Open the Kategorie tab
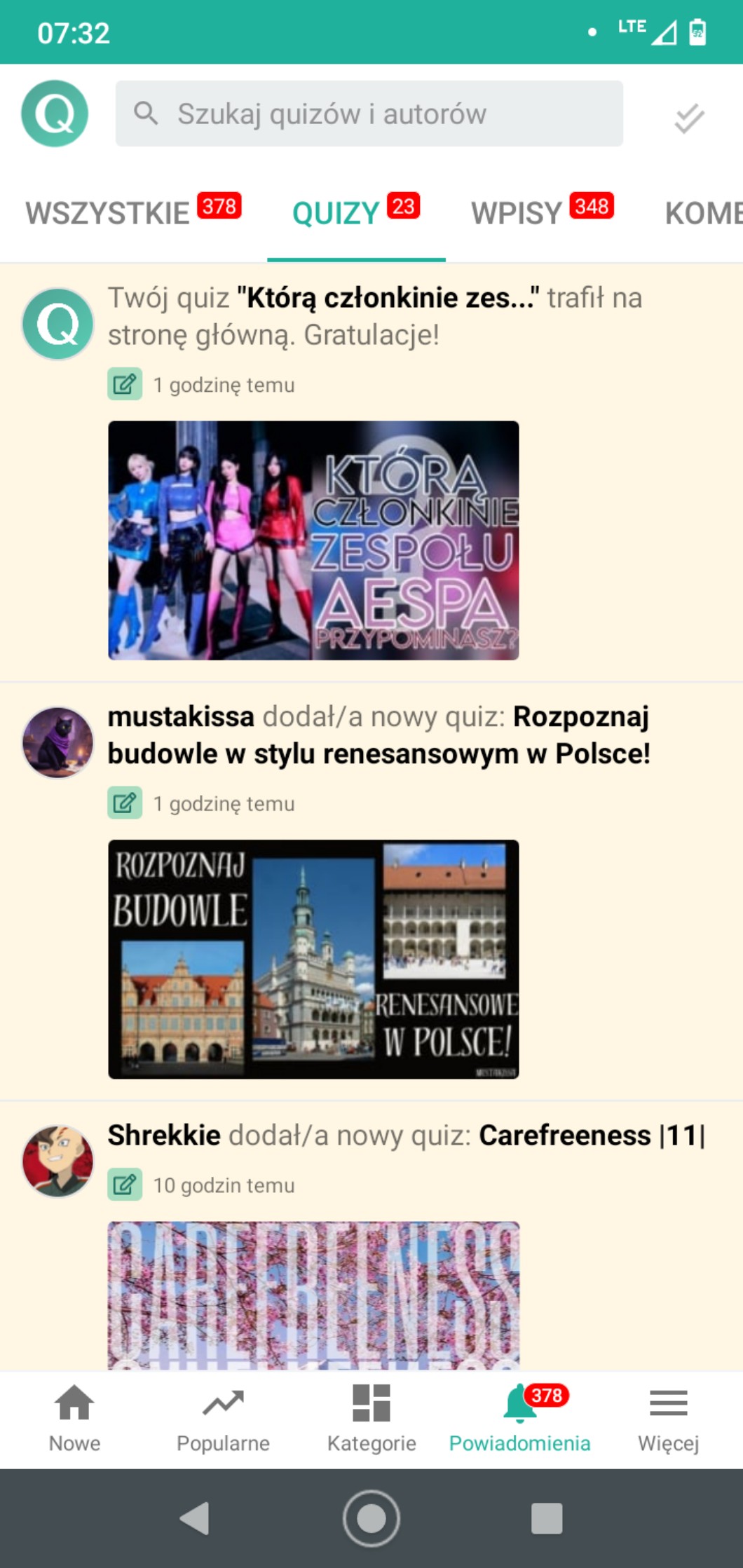This screenshot has width=743, height=1568. coord(371,1419)
